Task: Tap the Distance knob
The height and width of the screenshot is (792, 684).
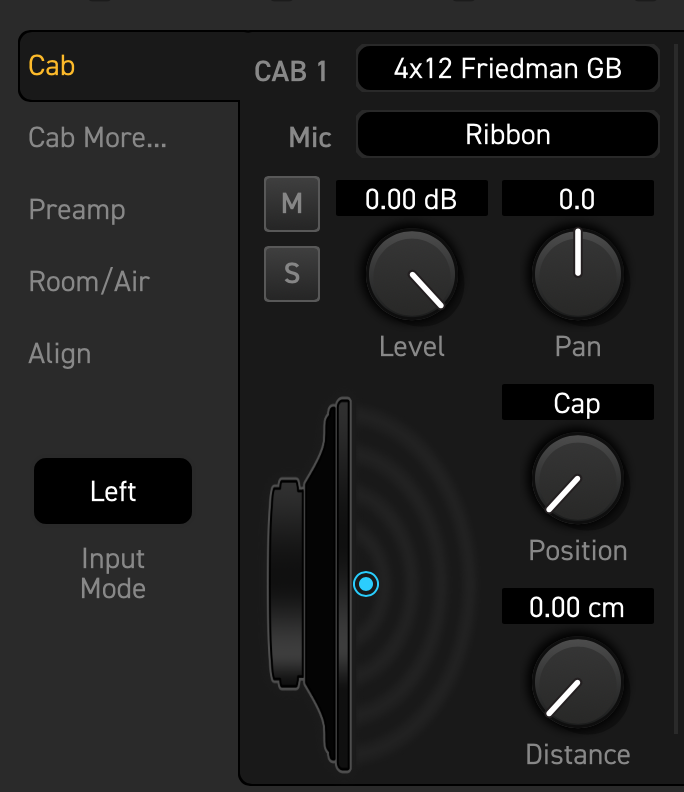Action: (578, 682)
